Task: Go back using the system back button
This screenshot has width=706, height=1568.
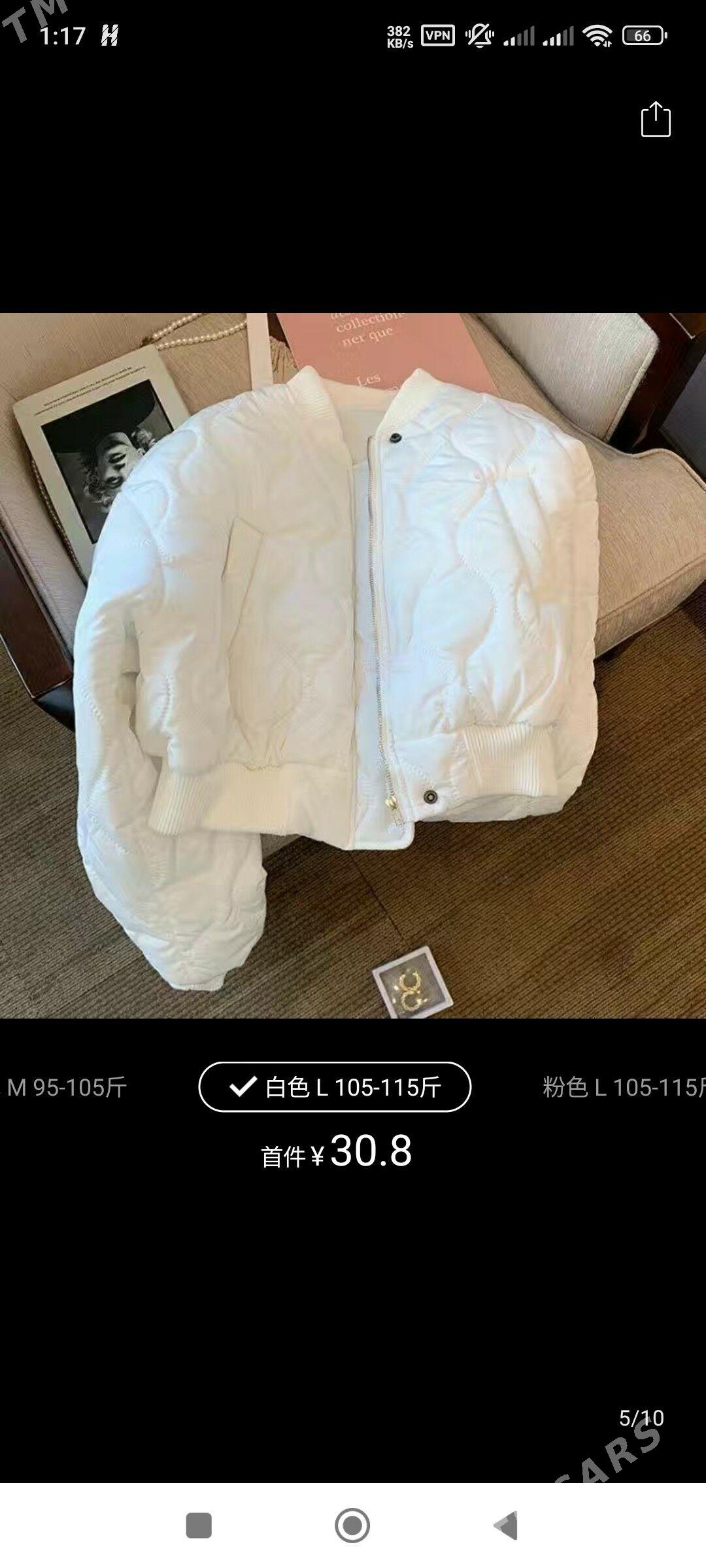Action: click(506, 1526)
